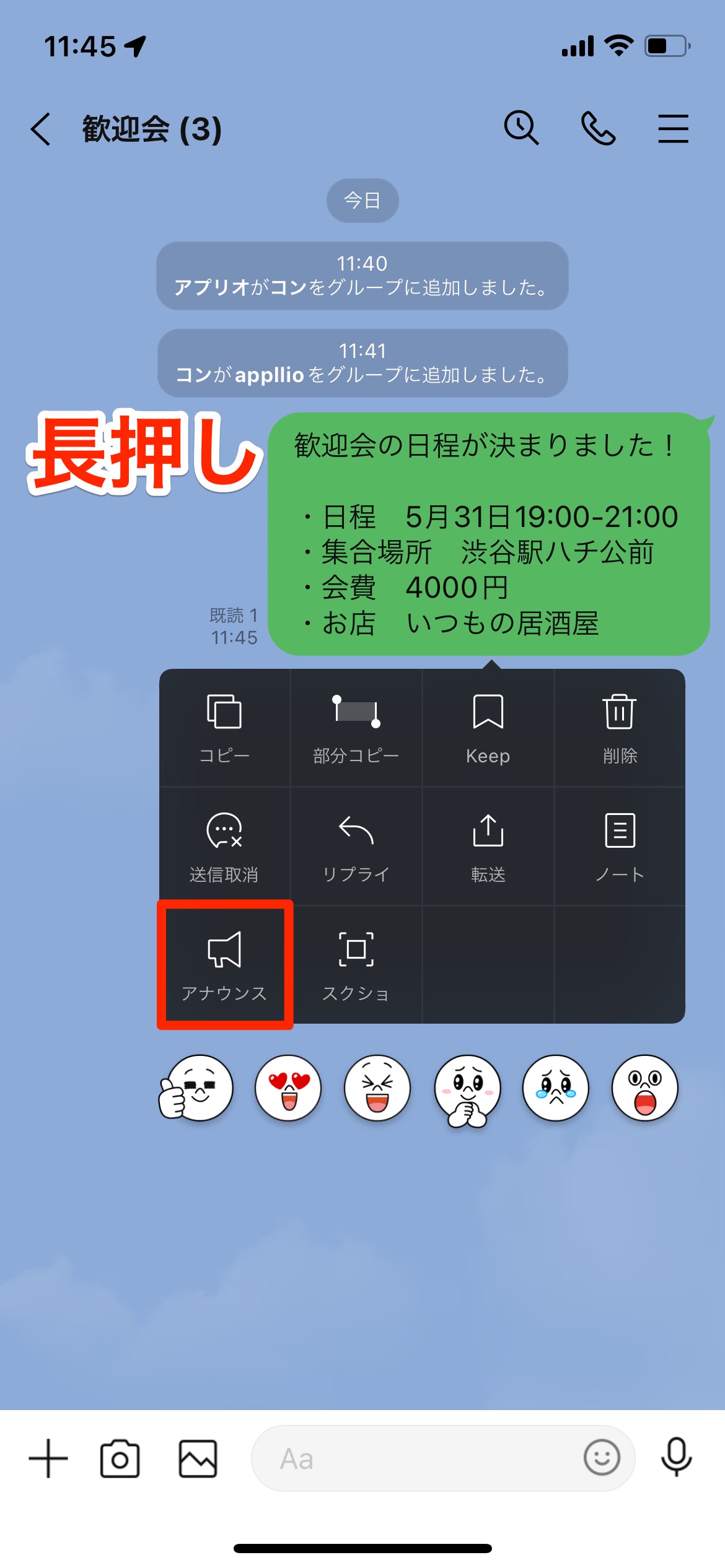Forward the message using 転送
The image size is (725, 1568).
(x=488, y=844)
